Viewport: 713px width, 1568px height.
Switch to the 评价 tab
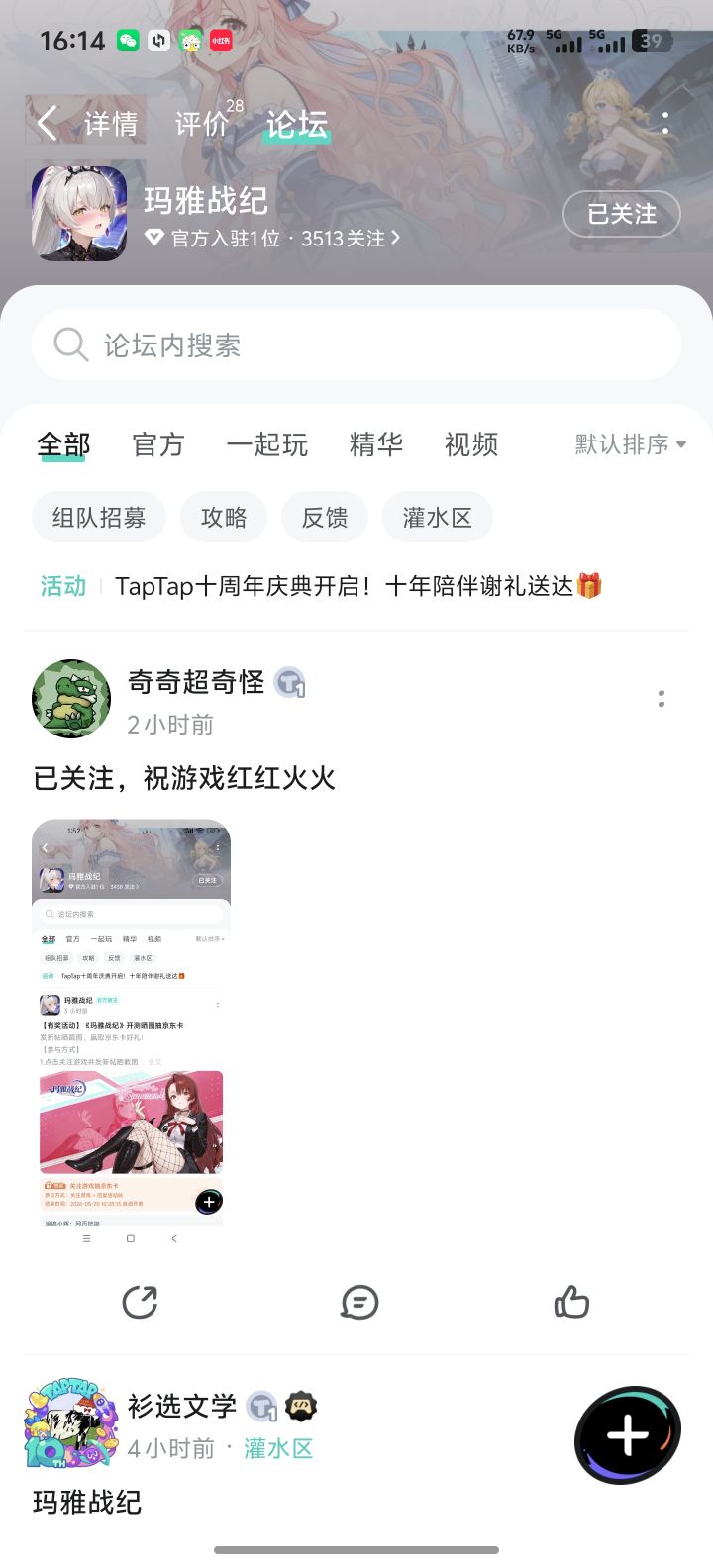pyautogui.click(x=201, y=121)
